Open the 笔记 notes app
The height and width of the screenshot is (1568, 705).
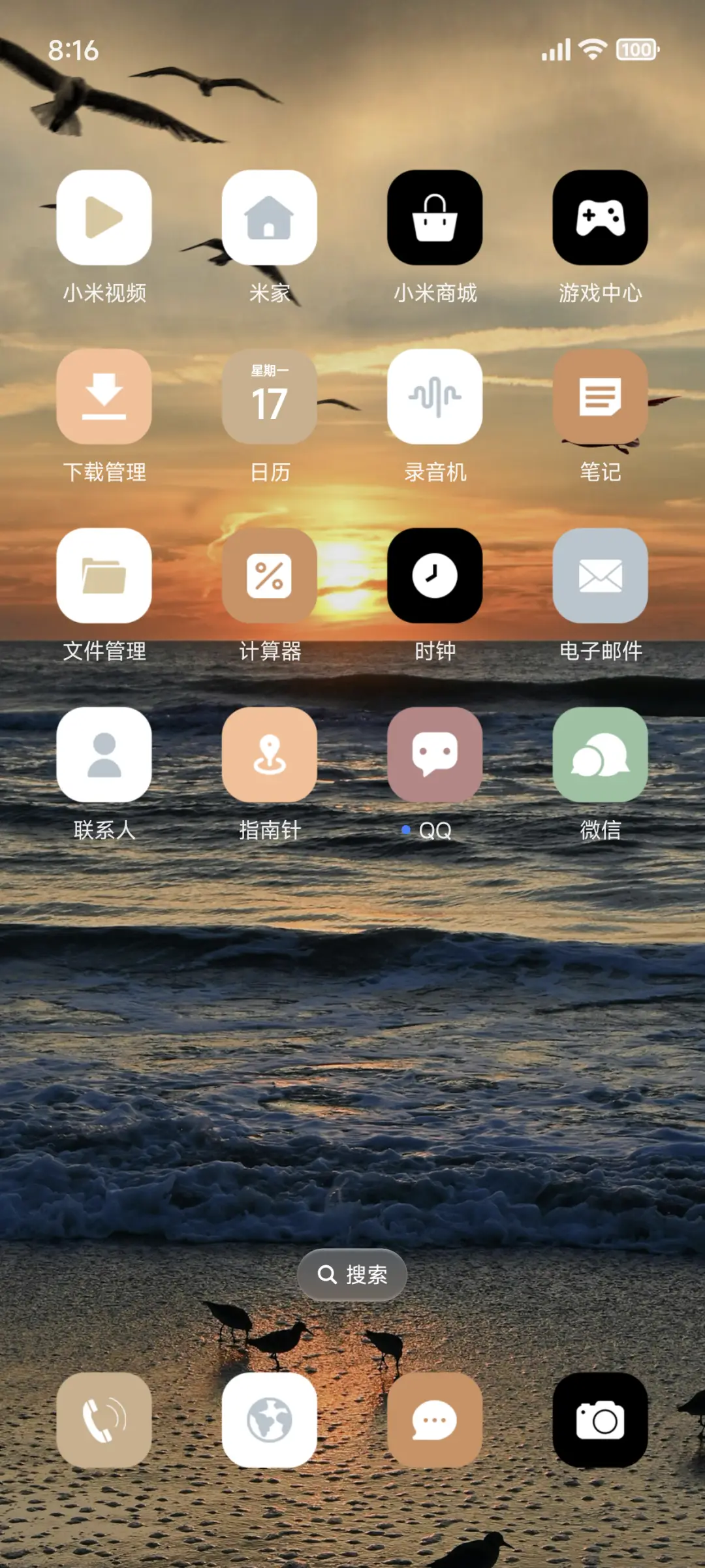[601, 398]
